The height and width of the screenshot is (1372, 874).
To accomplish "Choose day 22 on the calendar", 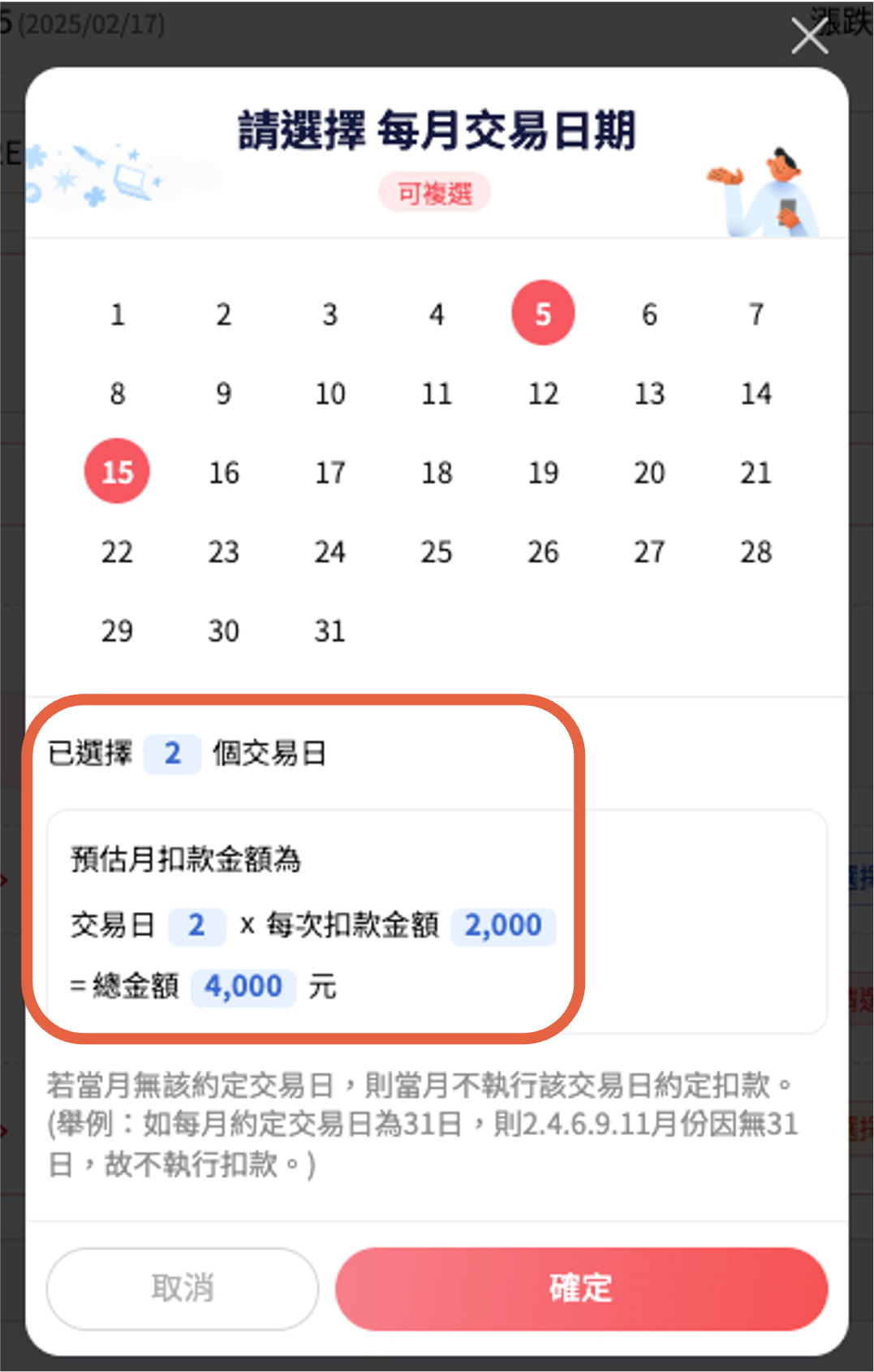I will 117,552.
